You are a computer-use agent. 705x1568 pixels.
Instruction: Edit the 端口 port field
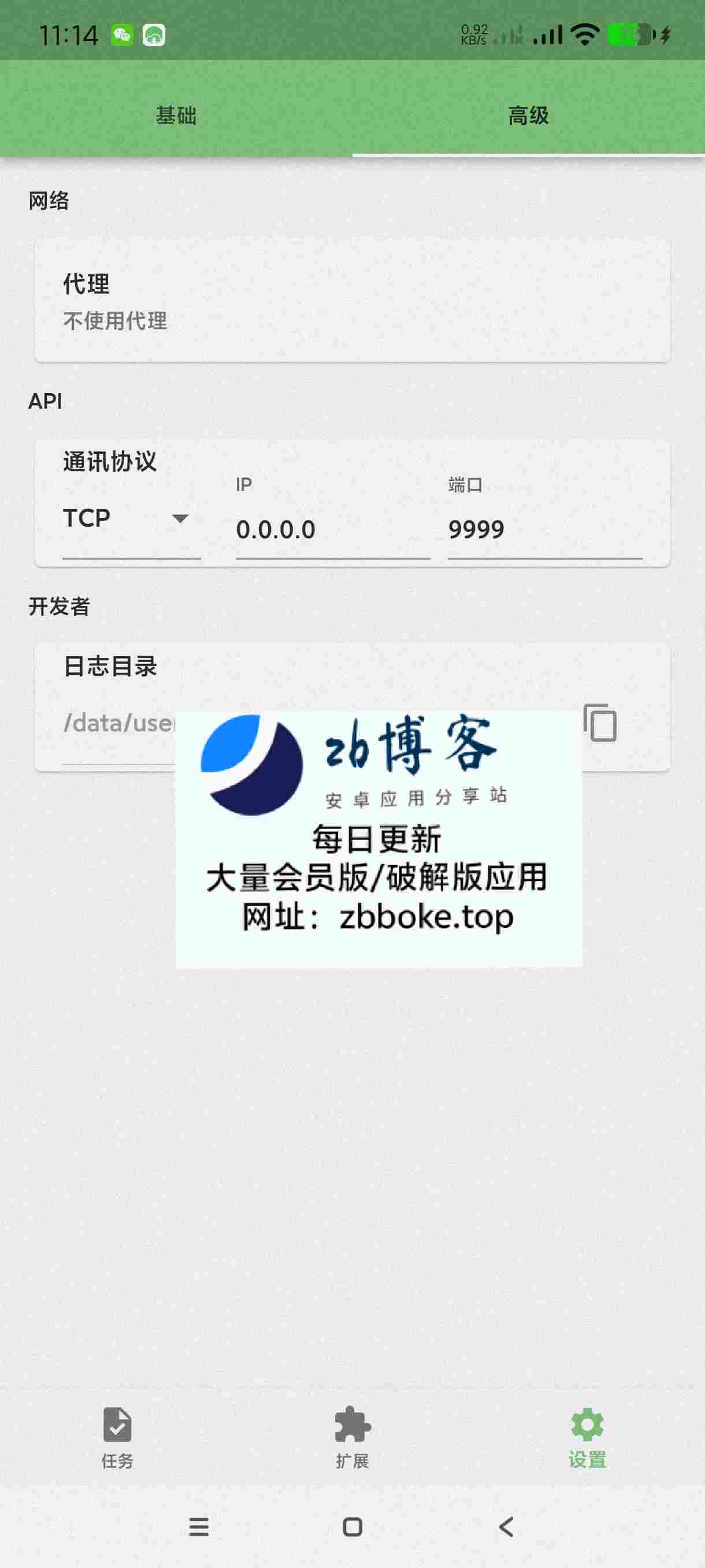(544, 530)
